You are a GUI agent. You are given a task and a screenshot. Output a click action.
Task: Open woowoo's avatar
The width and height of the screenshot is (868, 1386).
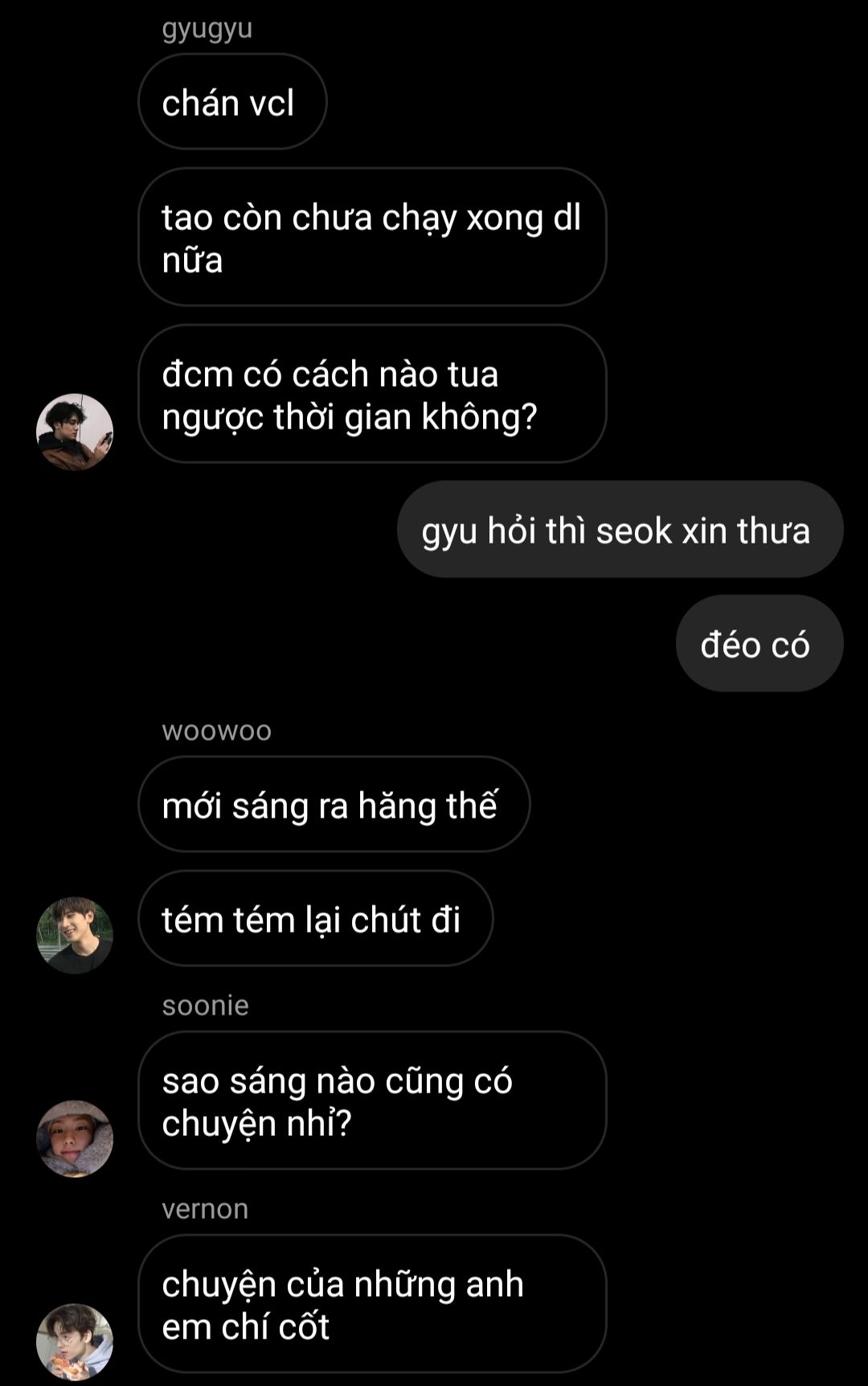(75, 935)
